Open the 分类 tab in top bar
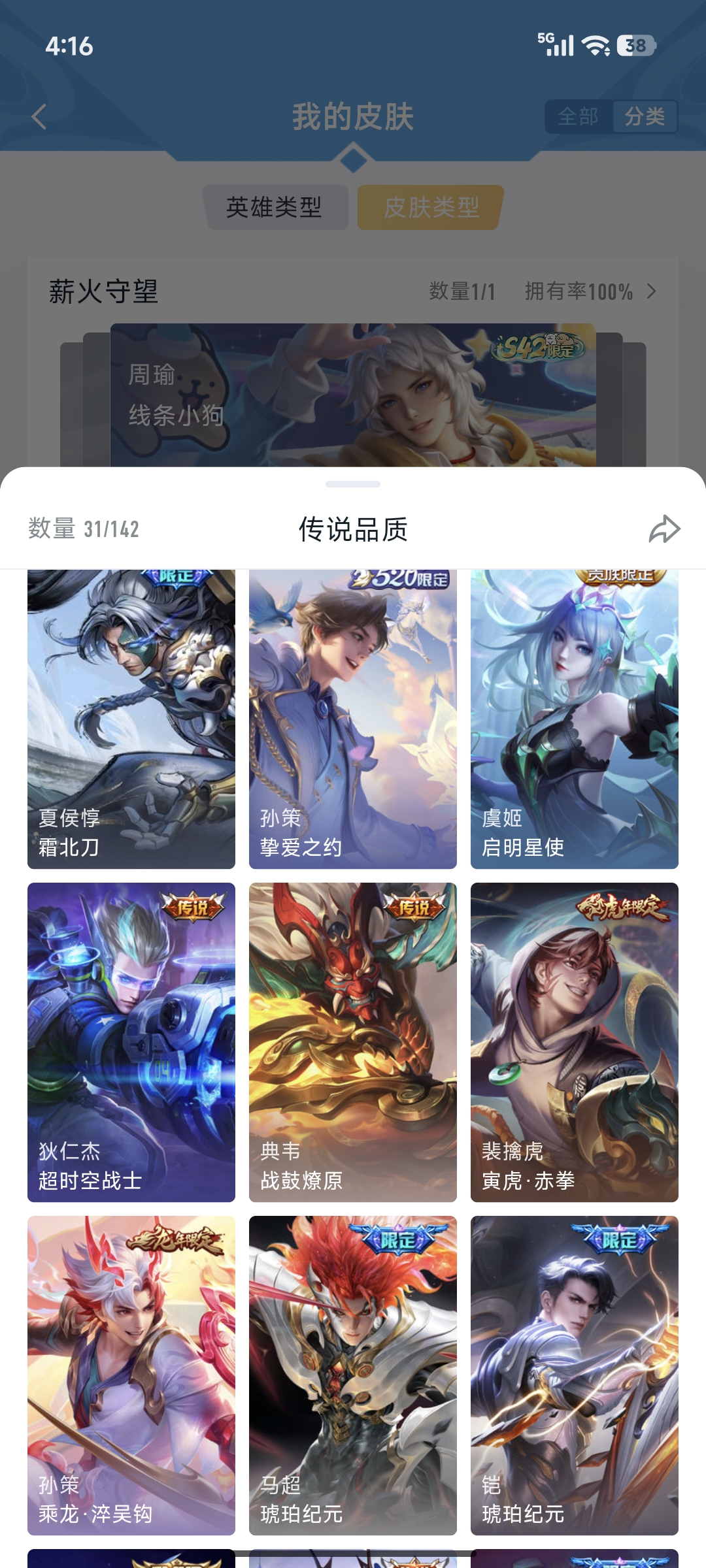706x1568 pixels. coord(643,117)
